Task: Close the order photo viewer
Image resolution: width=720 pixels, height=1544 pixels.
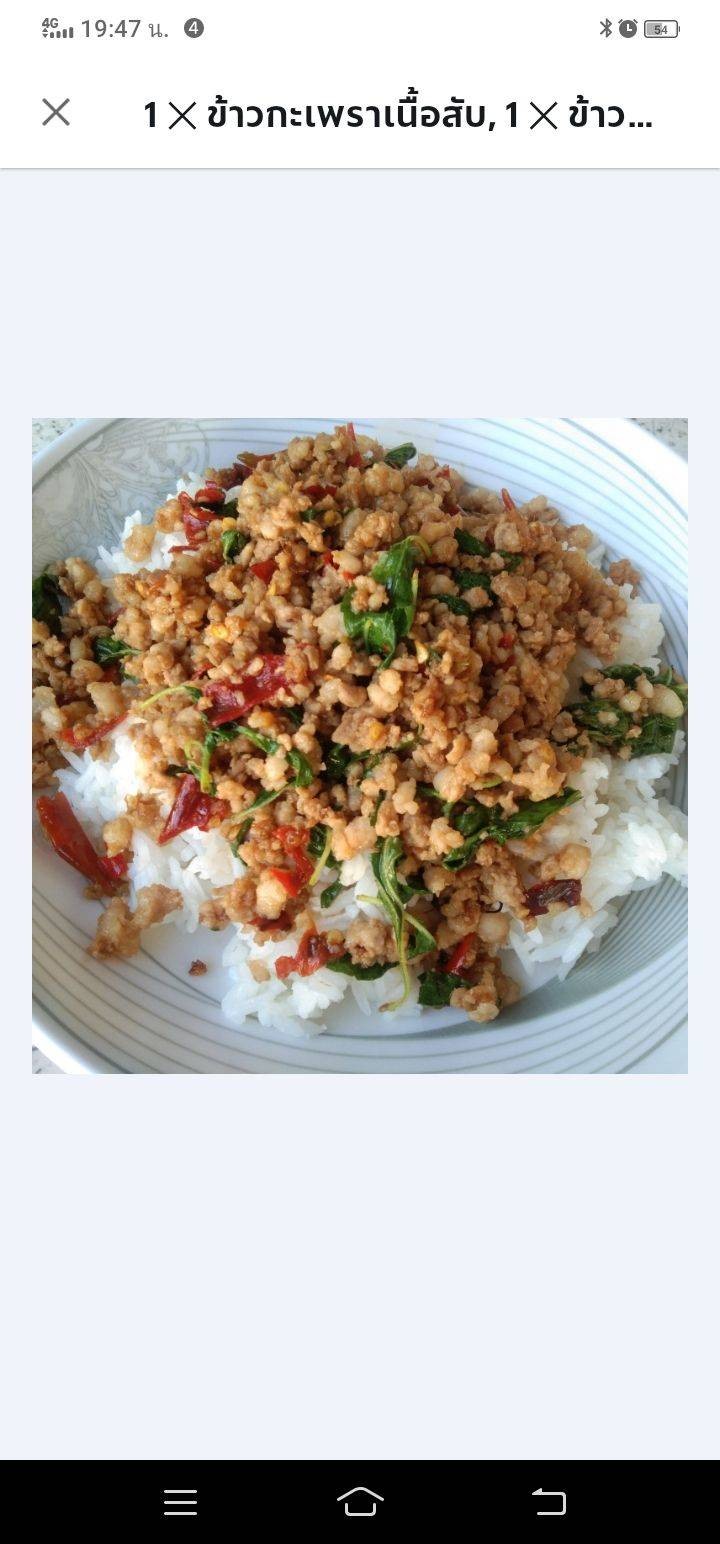Action: (x=56, y=112)
